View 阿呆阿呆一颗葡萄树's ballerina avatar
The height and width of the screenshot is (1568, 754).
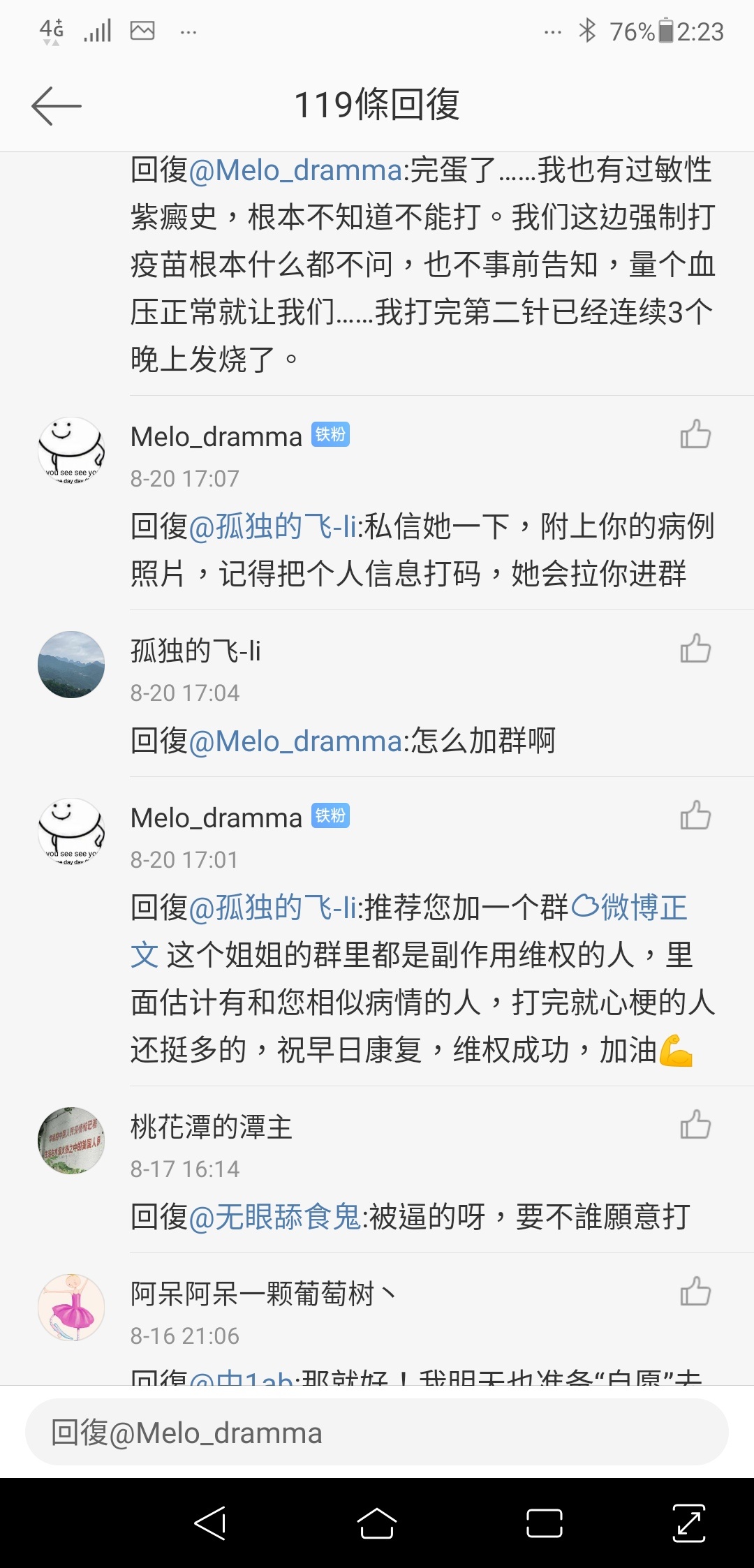pyautogui.click(x=71, y=1308)
